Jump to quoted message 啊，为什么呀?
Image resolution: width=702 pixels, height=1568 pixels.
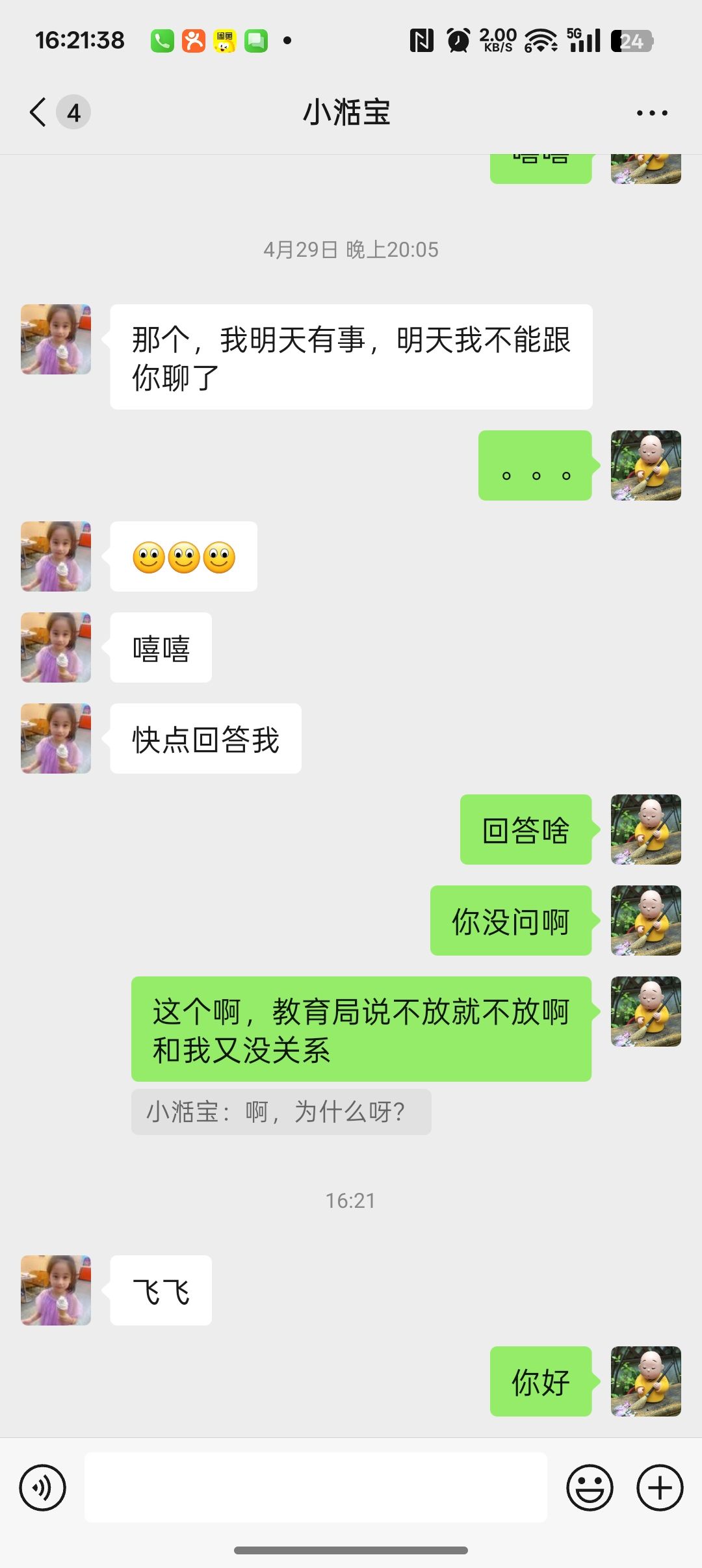coord(281,1112)
